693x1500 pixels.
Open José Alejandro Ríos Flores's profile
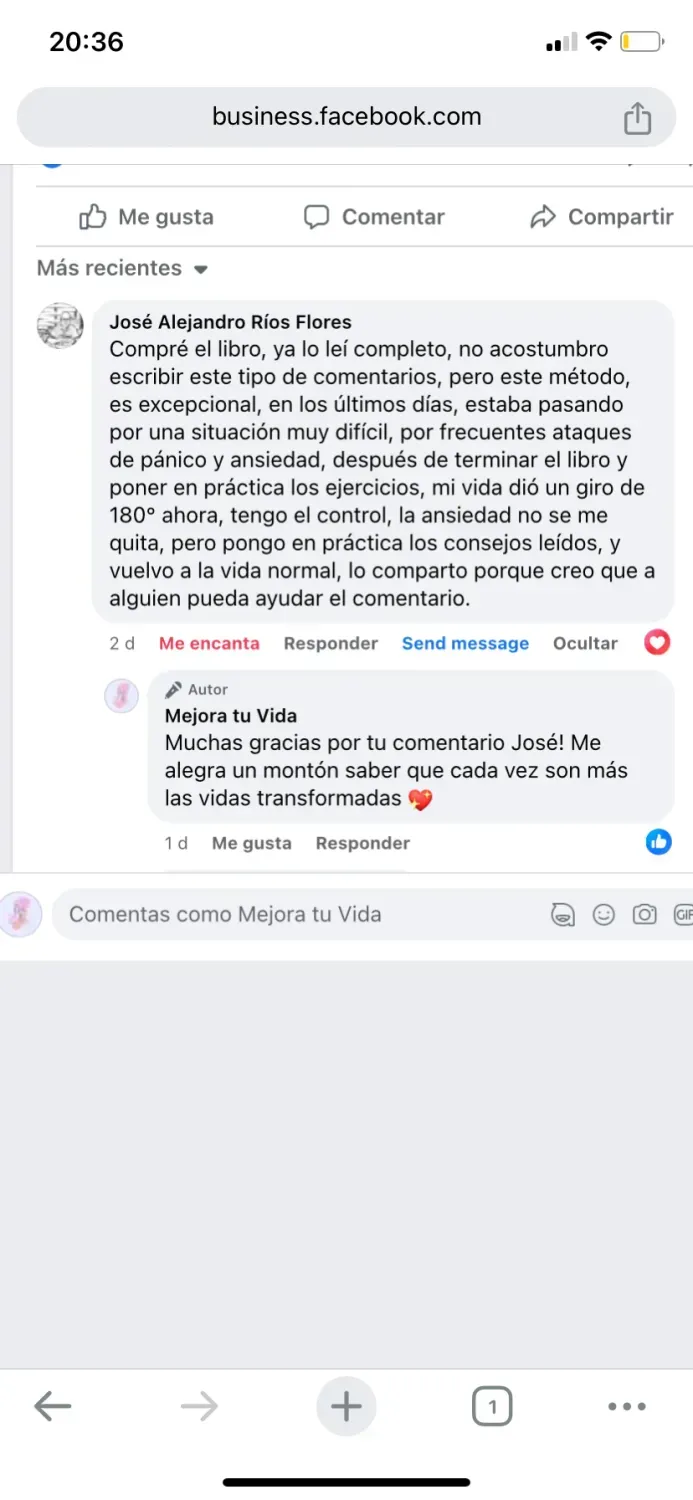click(x=230, y=322)
